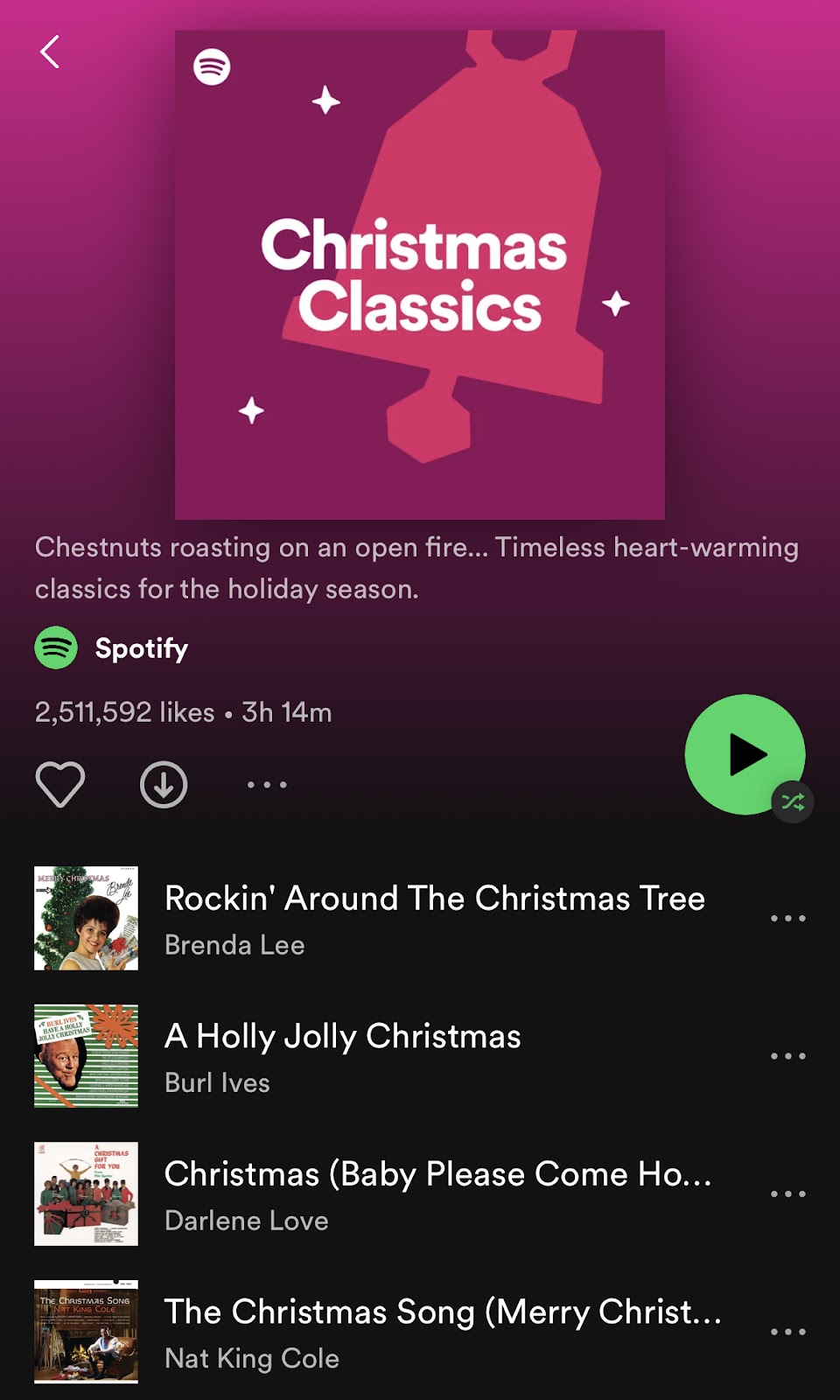
Task: Go back using the top-left arrow
Action: 50,52
